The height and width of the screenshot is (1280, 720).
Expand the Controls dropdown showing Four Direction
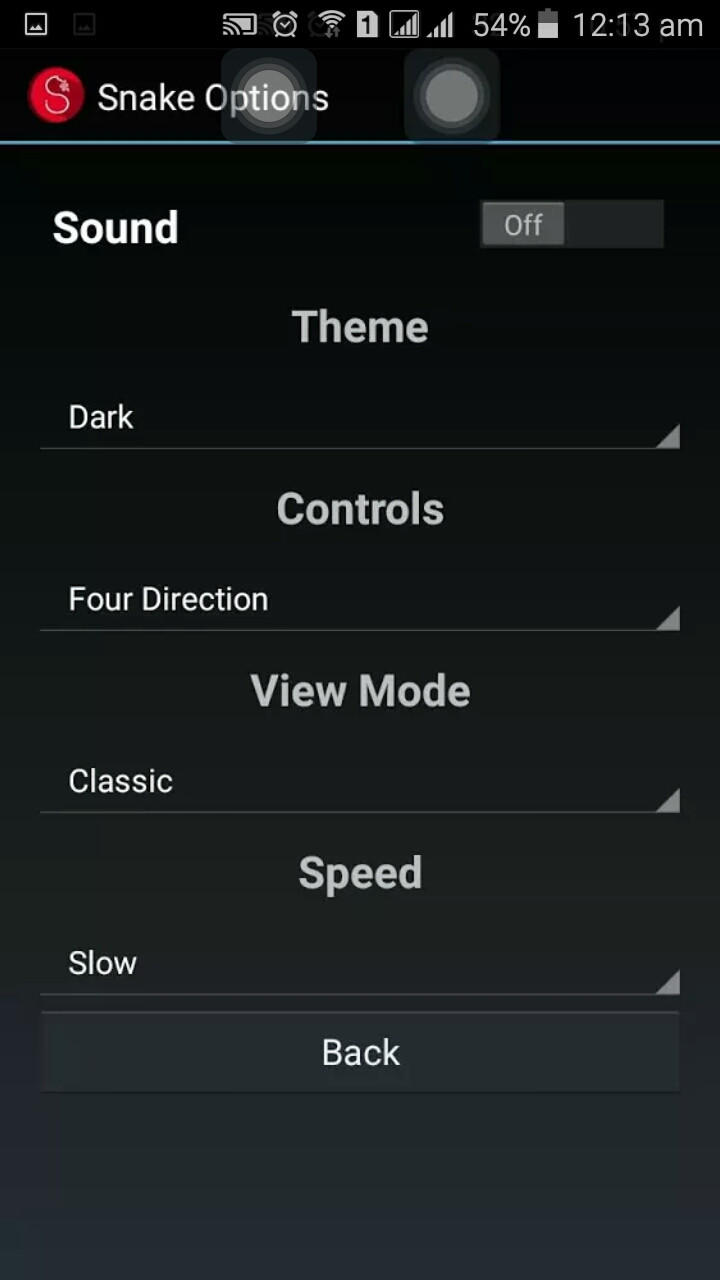click(x=360, y=600)
